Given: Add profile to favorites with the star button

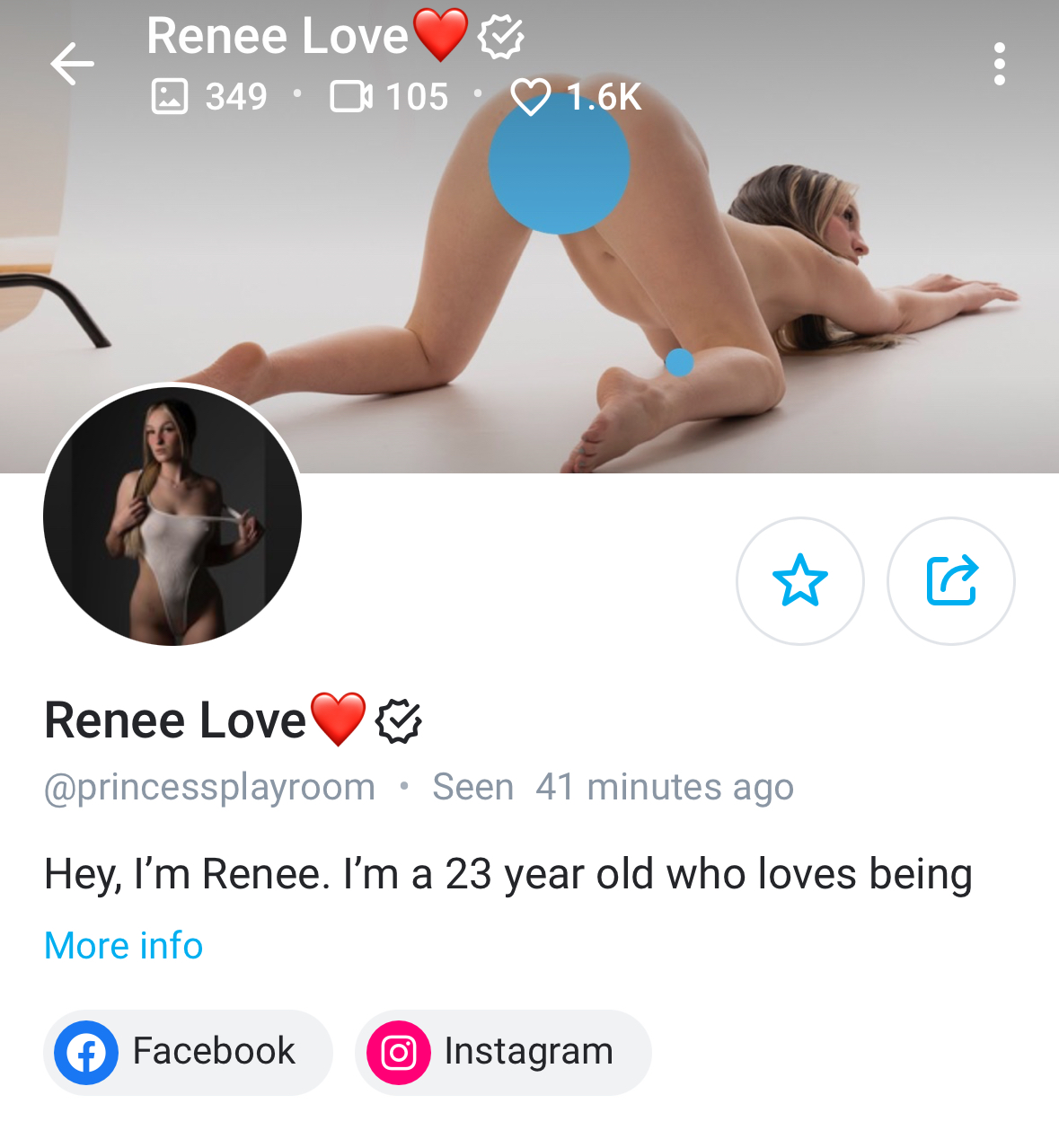Looking at the screenshot, I should pyautogui.click(x=799, y=581).
